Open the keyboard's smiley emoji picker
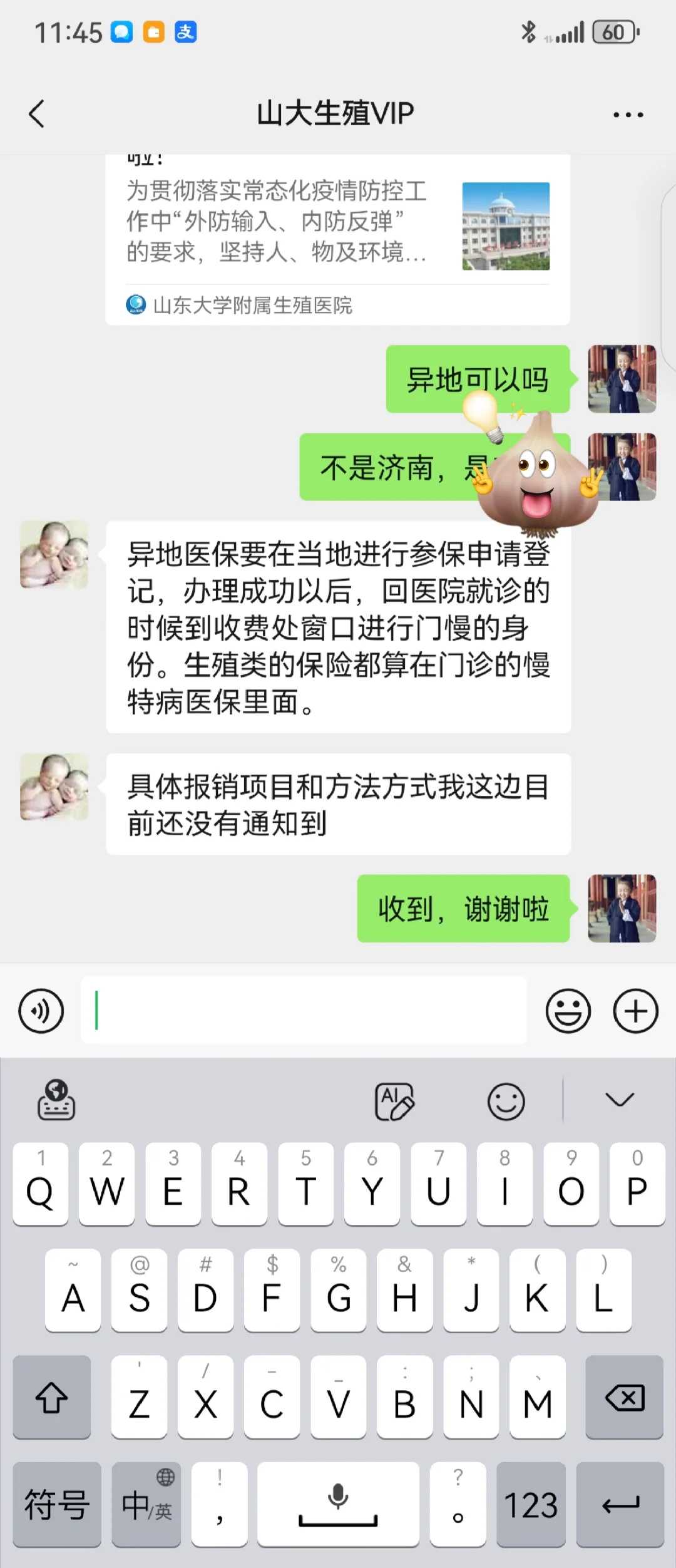The image size is (676, 1568). point(506,1101)
